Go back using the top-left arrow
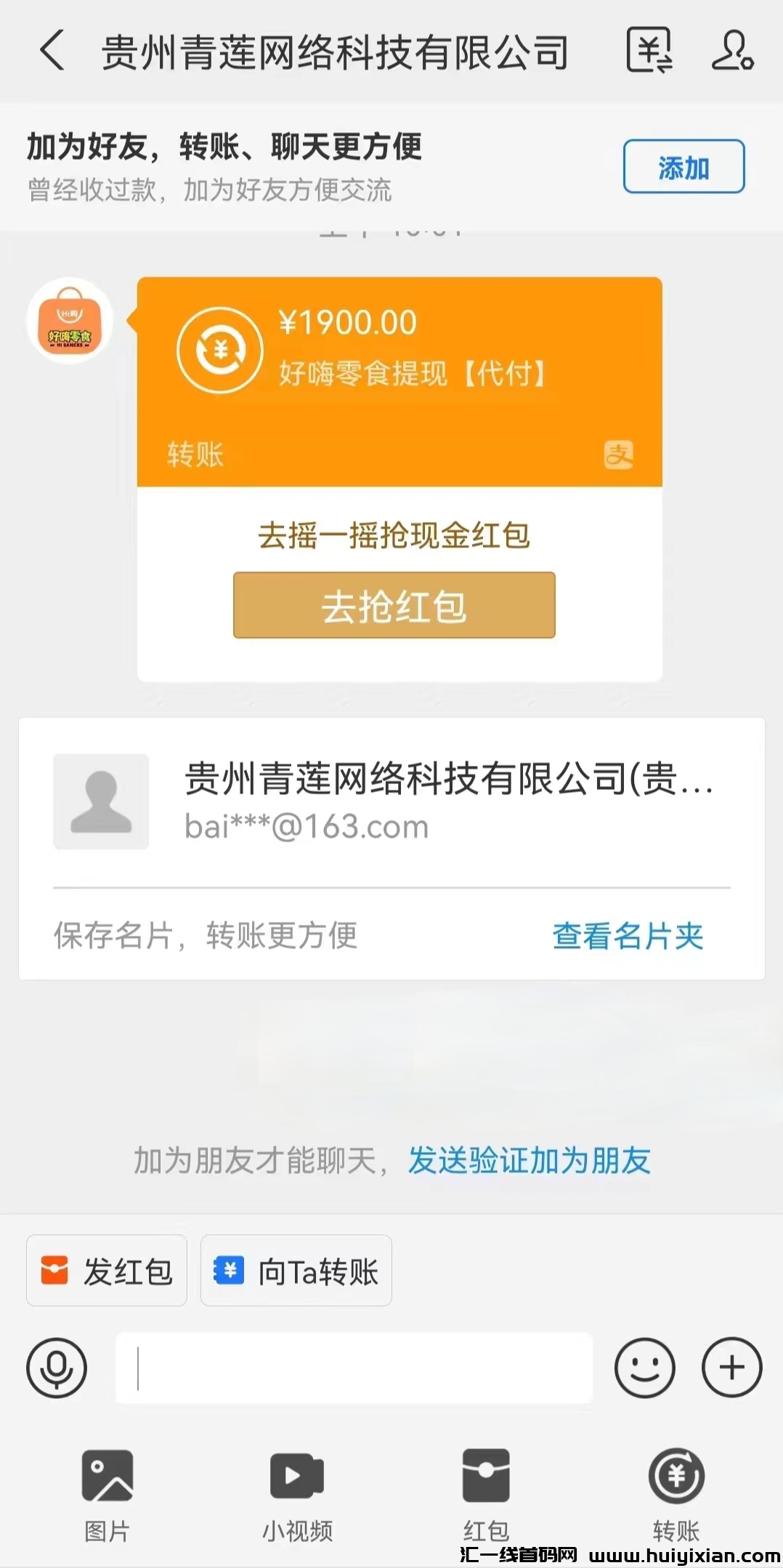 click(x=52, y=51)
